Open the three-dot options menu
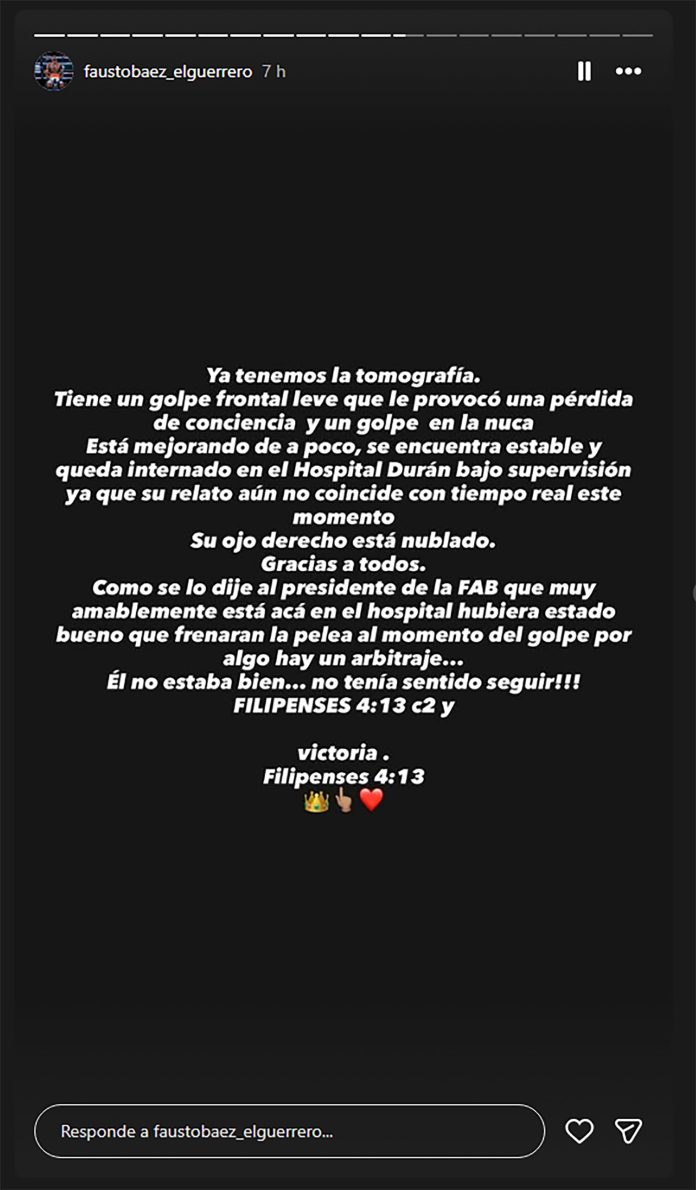Image resolution: width=696 pixels, height=1190 pixels. point(628,72)
